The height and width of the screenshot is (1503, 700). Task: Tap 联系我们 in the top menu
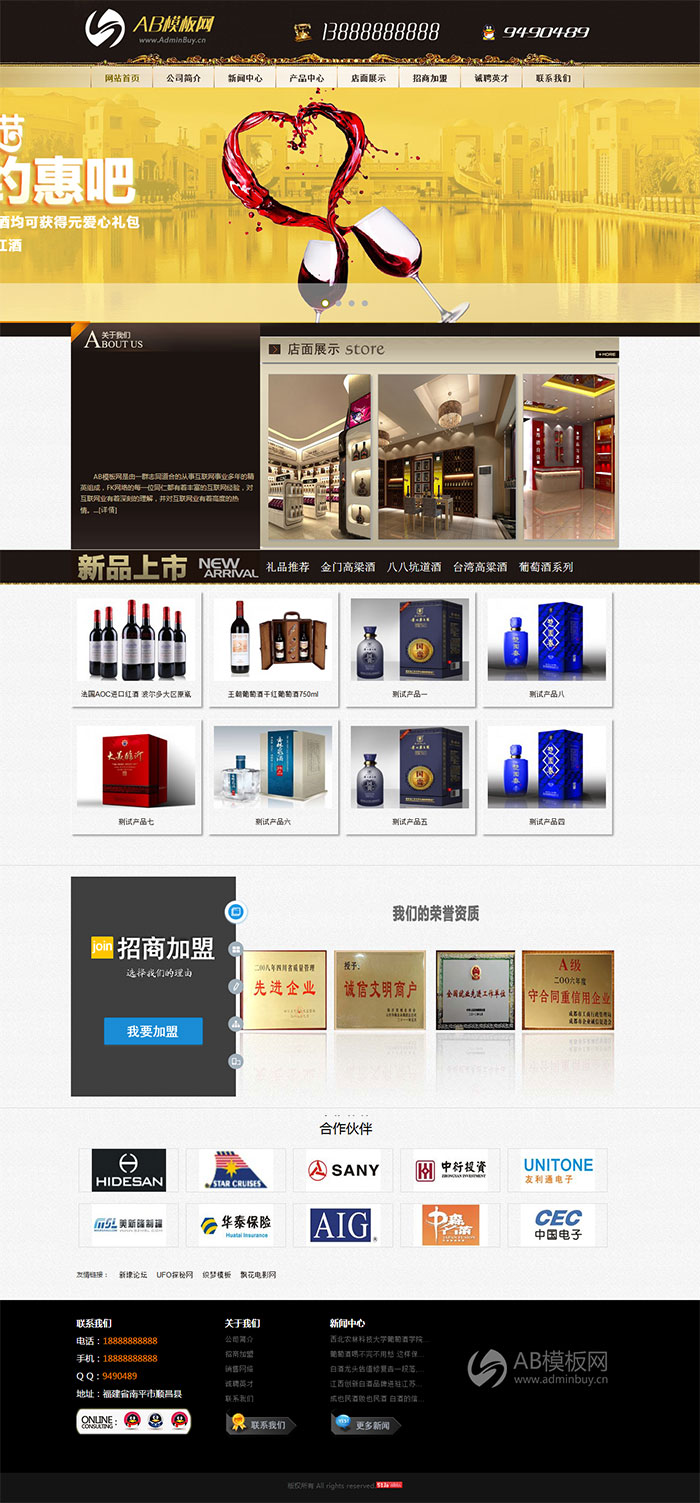(x=553, y=78)
